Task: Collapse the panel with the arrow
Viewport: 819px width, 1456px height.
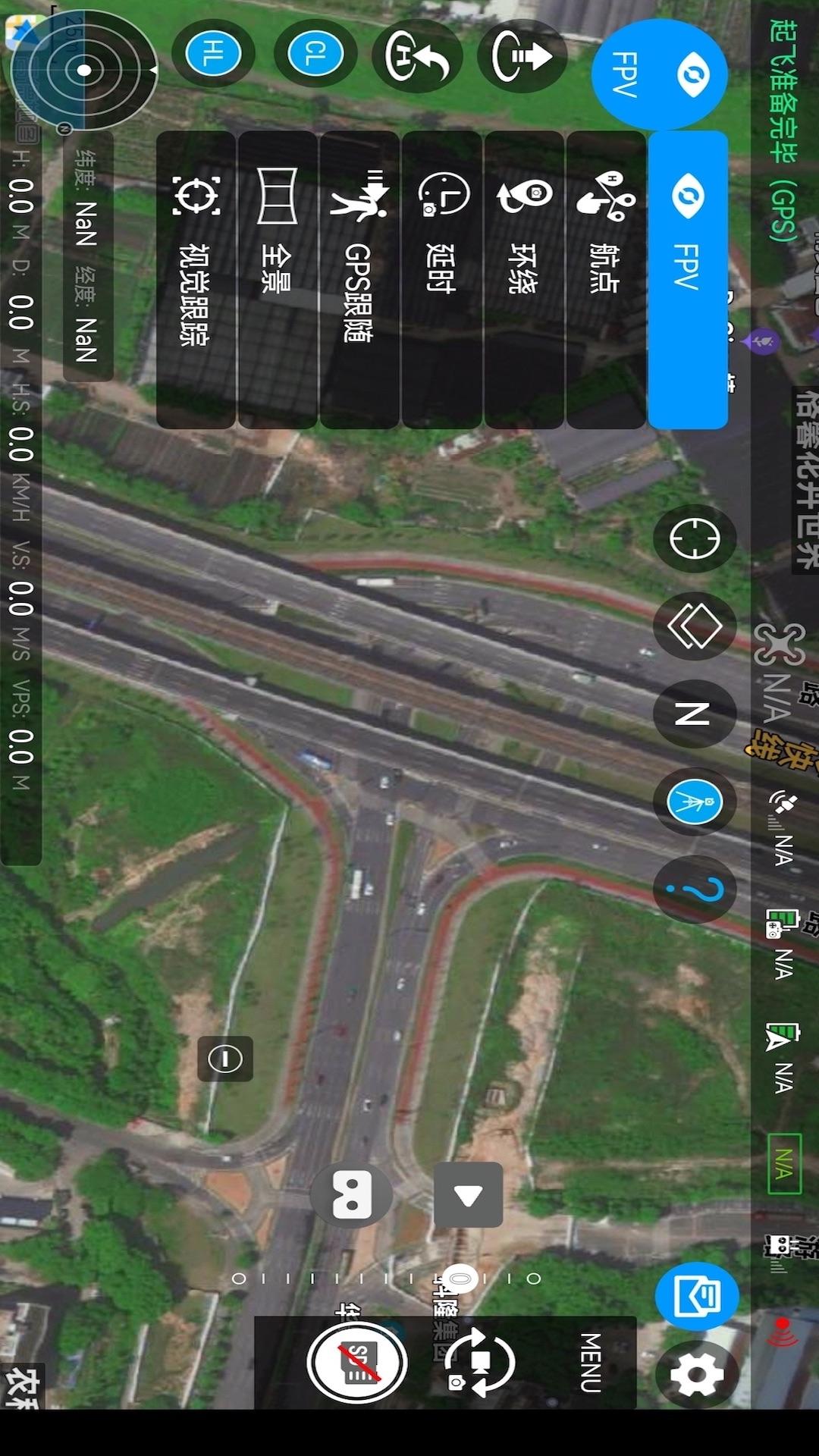Action: point(468,1195)
